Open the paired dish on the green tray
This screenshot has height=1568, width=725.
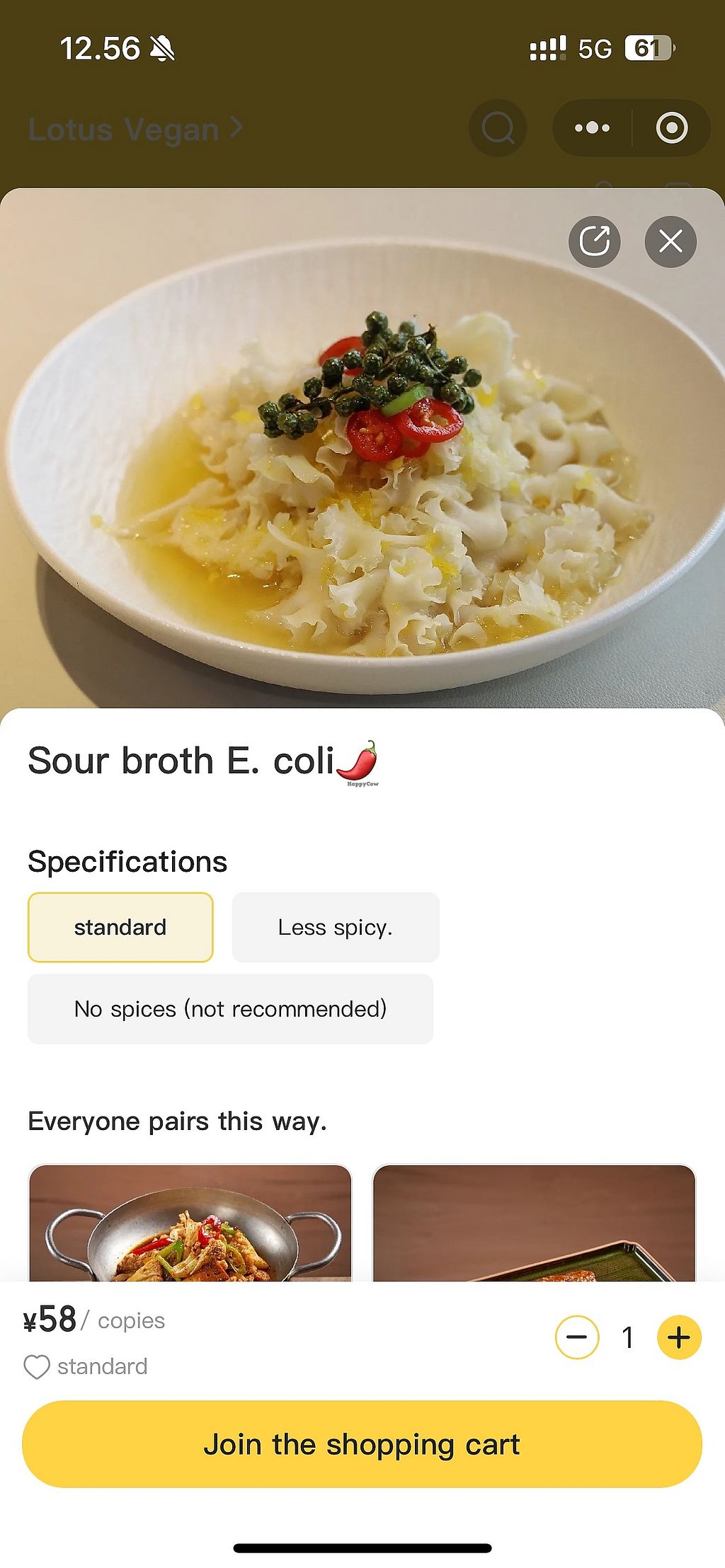(x=534, y=1224)
